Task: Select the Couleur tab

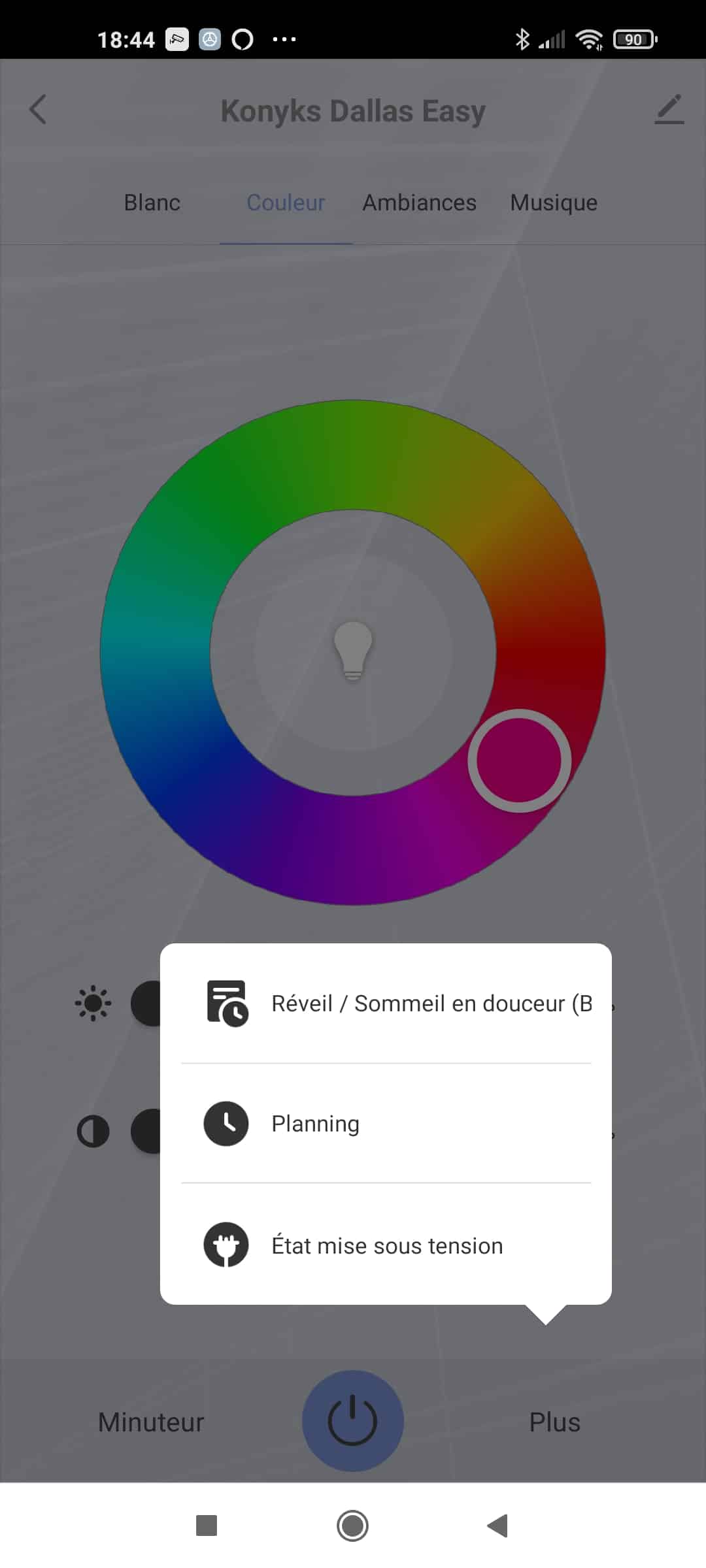Action: tap(286, 203)
